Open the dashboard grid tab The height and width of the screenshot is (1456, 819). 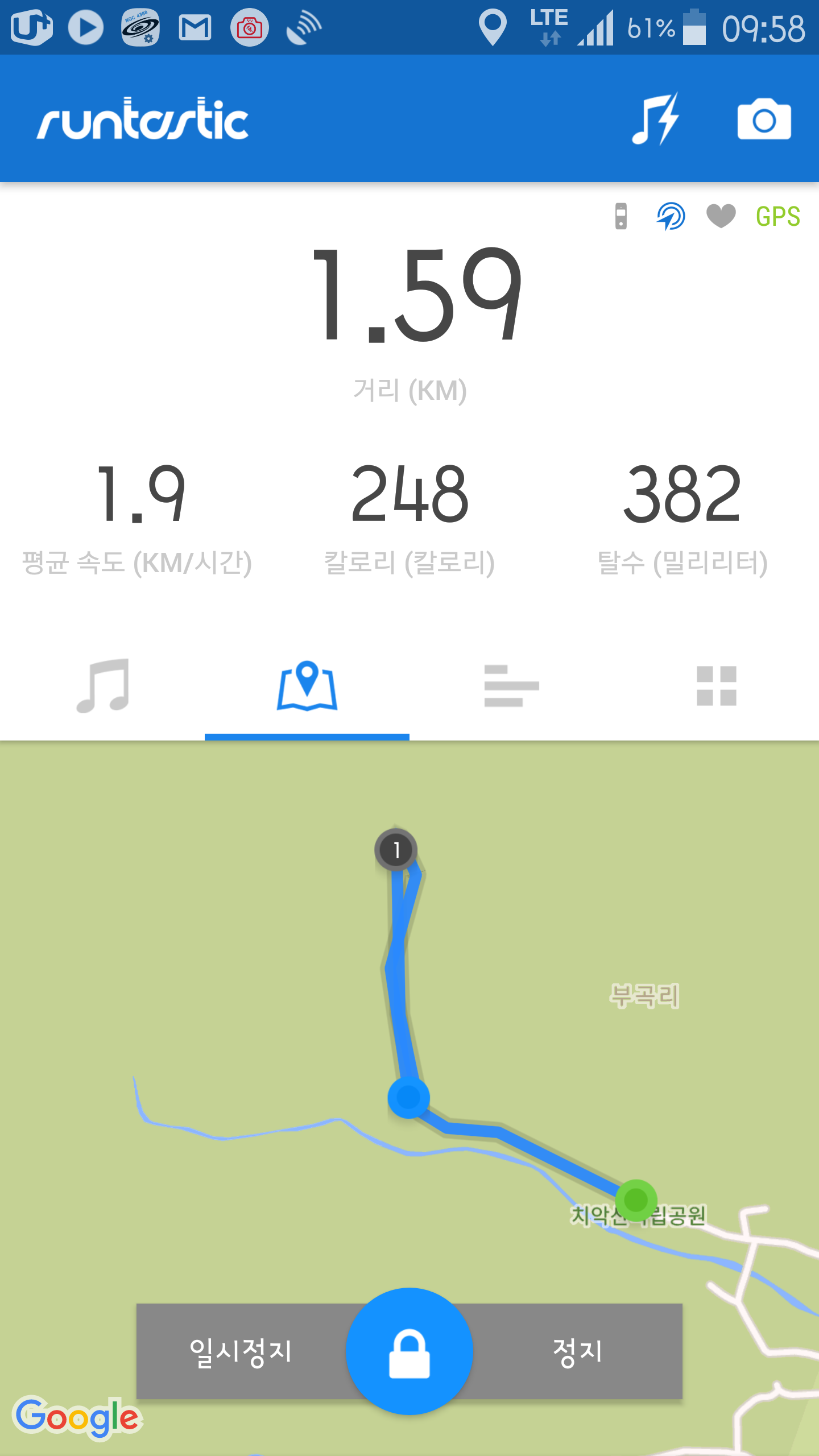[x=716, y=686]
